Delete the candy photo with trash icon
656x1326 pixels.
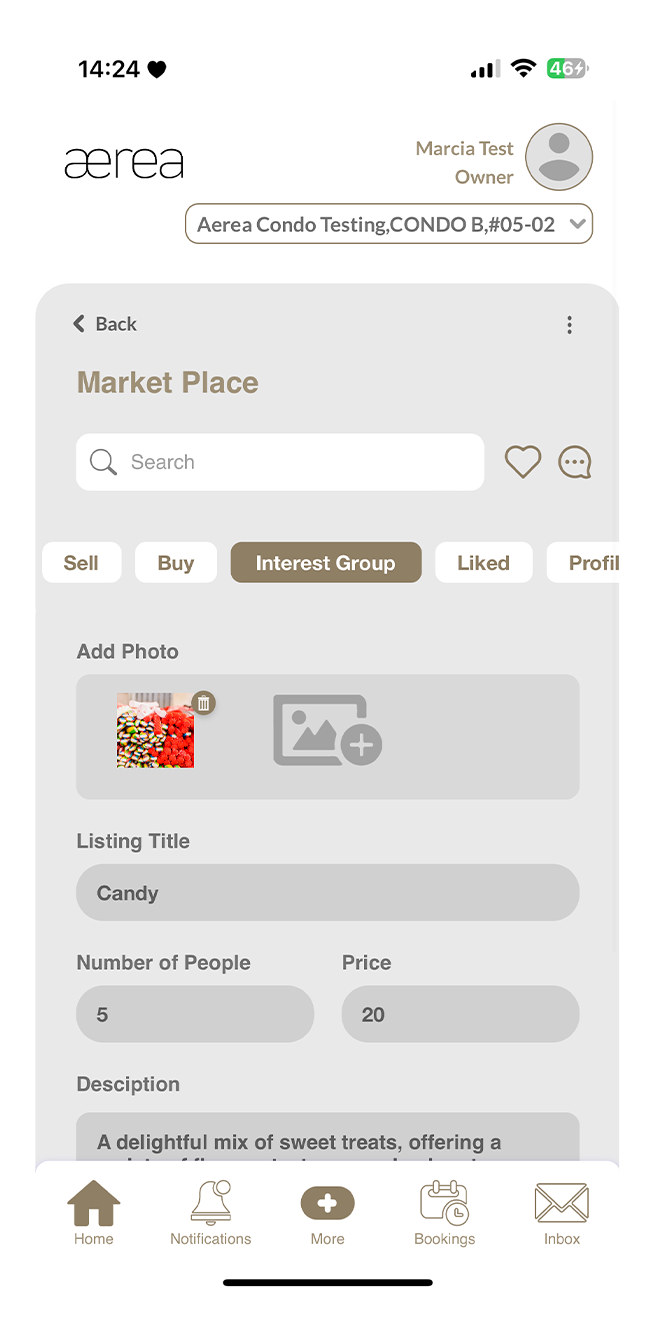click(204, 703)
